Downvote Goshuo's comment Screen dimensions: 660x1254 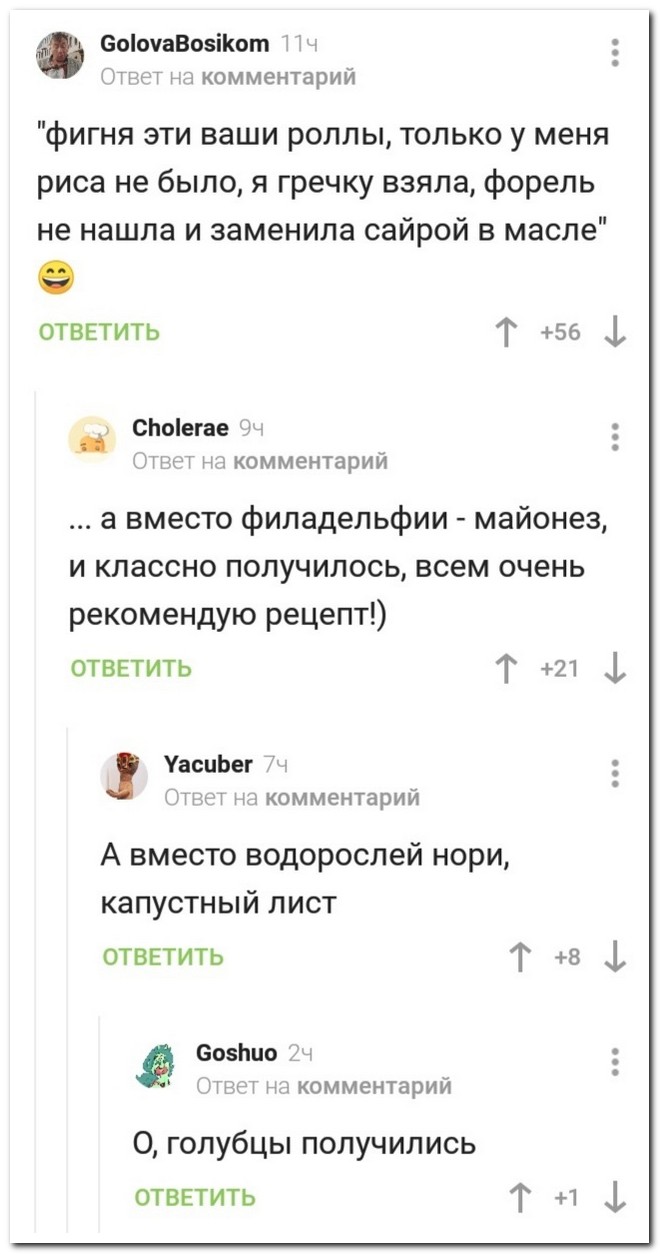point(617,1198)
